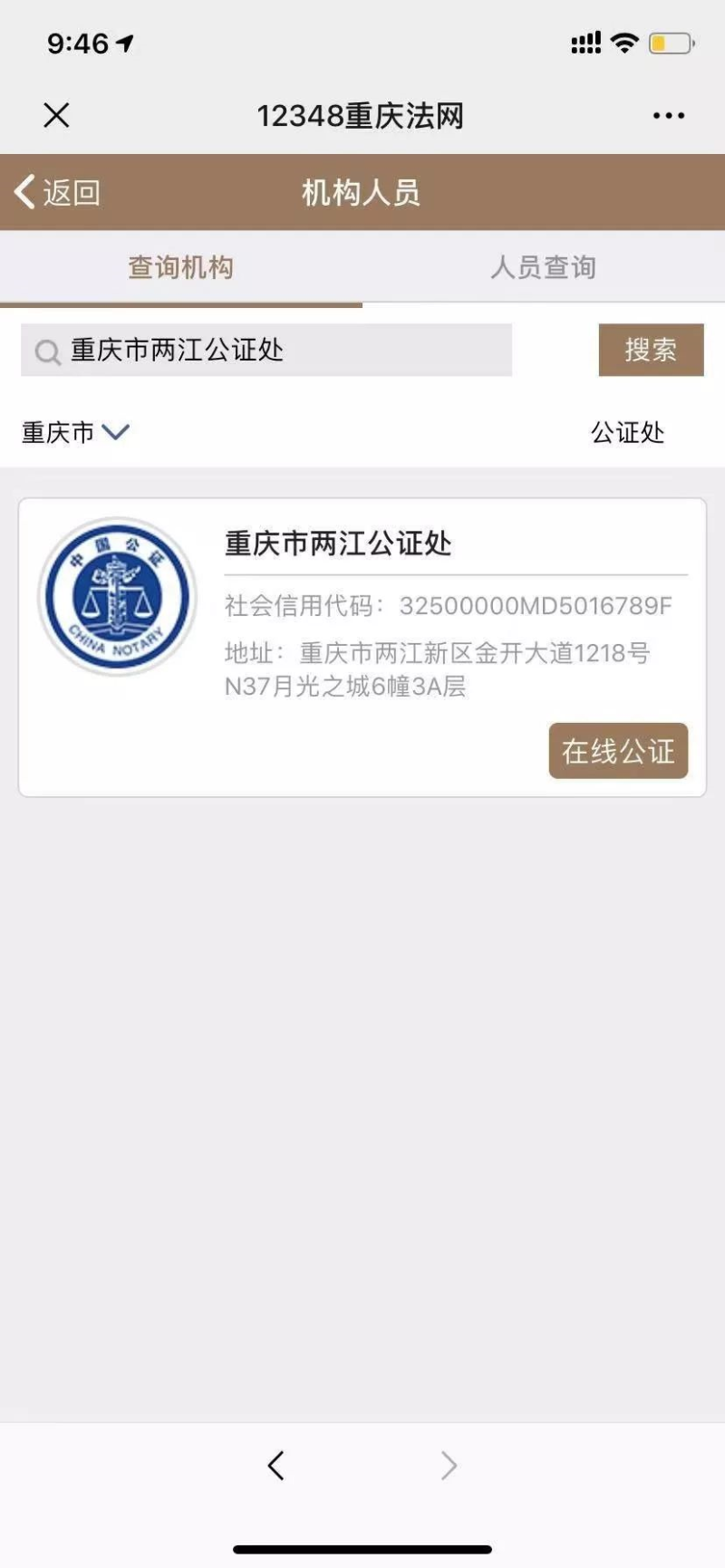The width and height of the screenshot is (725, 1568).
Task: Close the 12348重庆法网 page
Action: [56, 115]
